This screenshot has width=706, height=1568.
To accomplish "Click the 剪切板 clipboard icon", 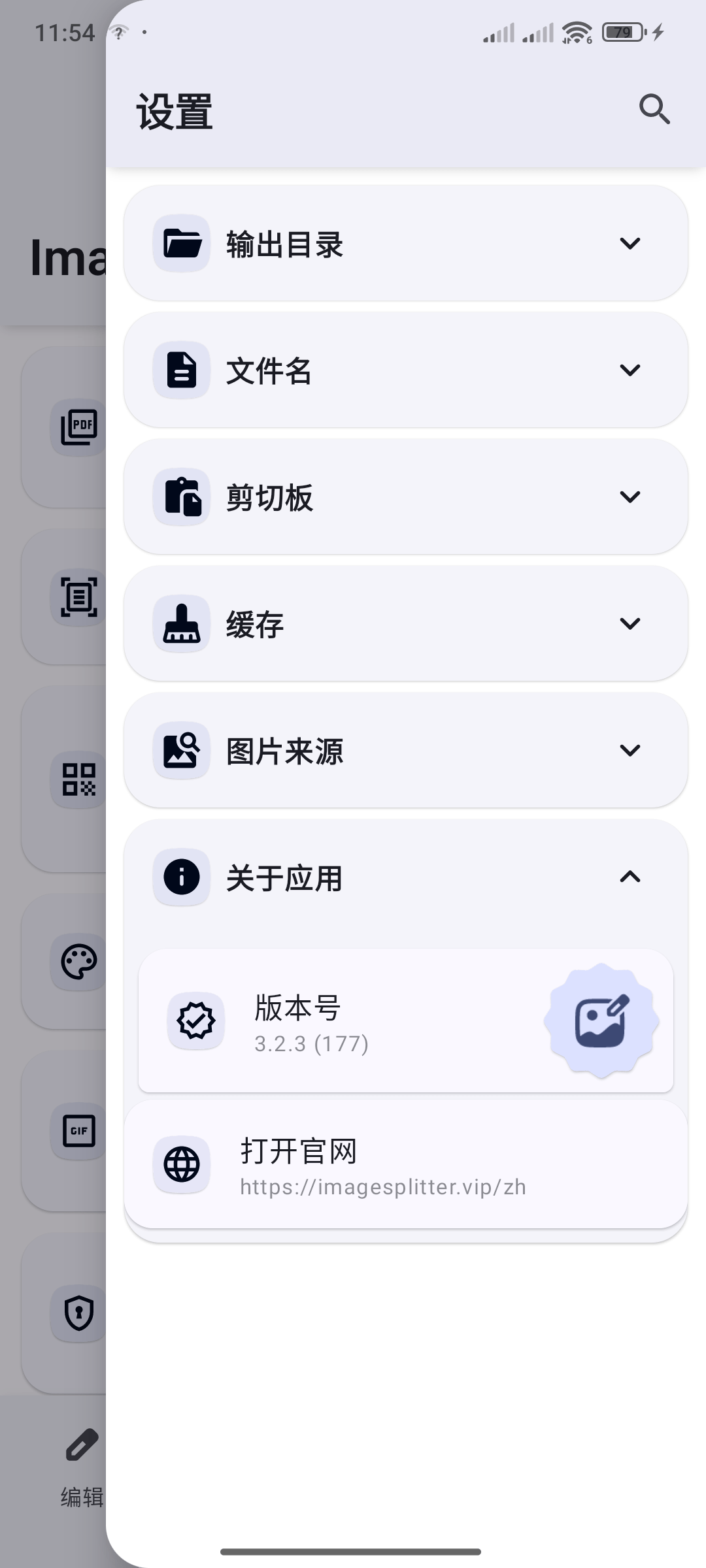I will coord(181,497).
